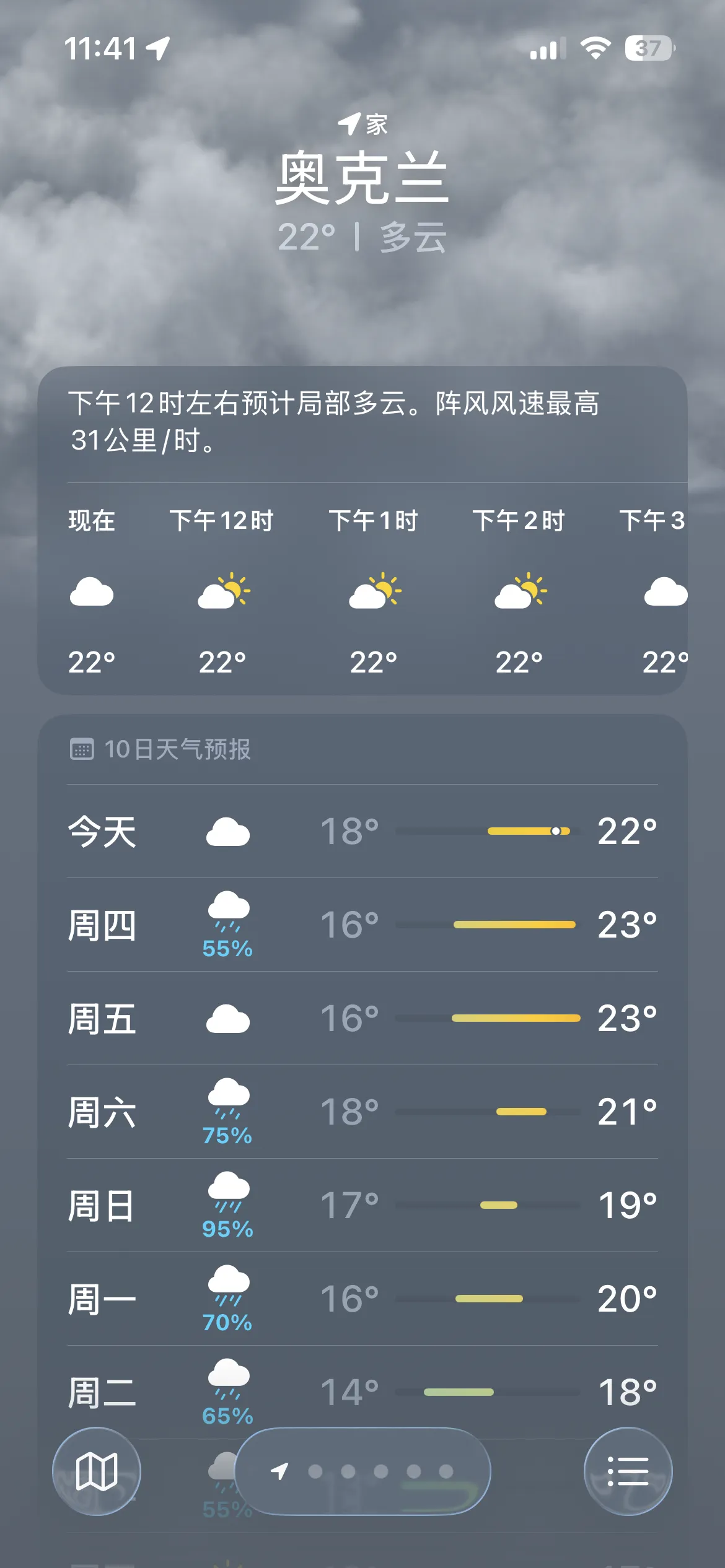Open the weather map button
The height and width of the screenshot is (1568, 725).
tap(97, 1471)
